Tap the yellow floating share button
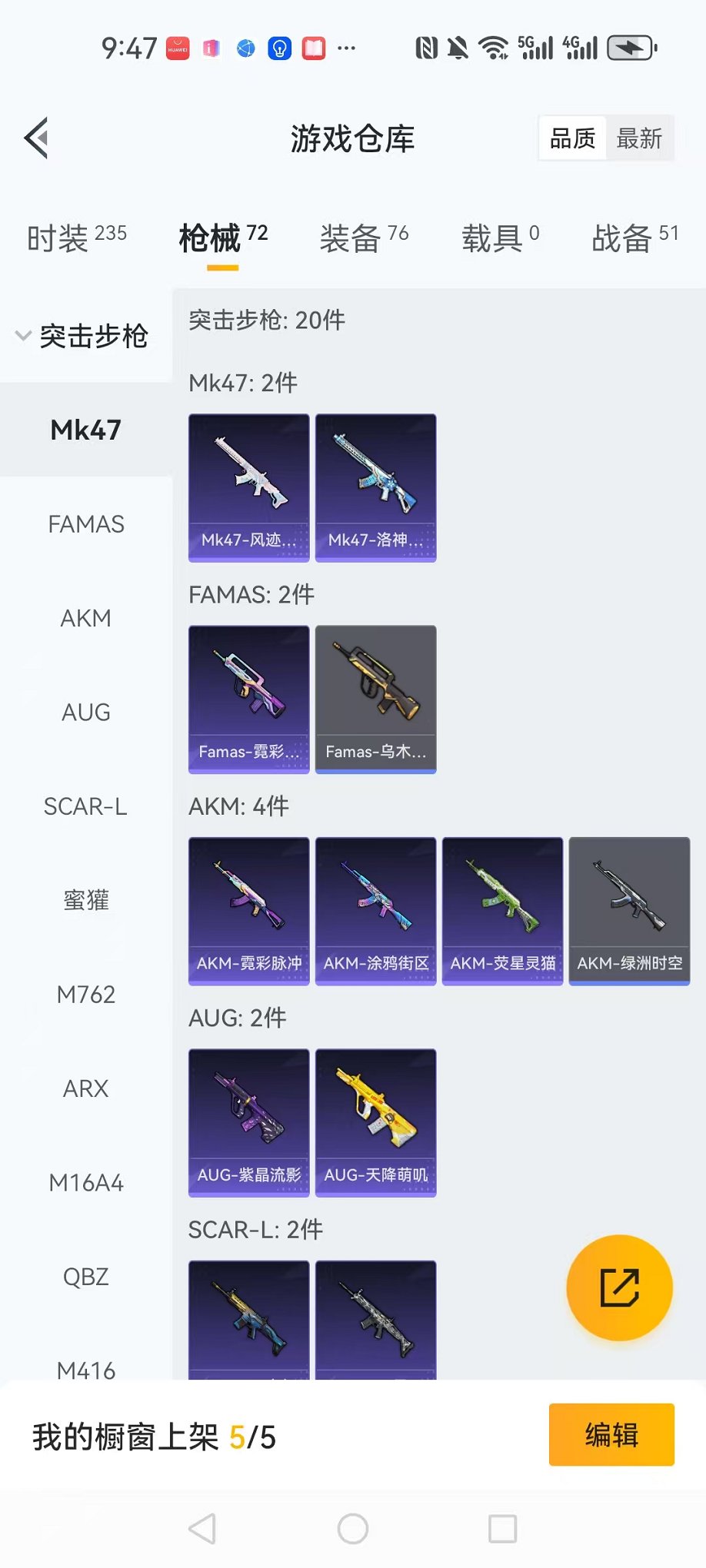The height and width of the screenshot is (1568, 706). pyautogui.click(x=619, y=1287)
